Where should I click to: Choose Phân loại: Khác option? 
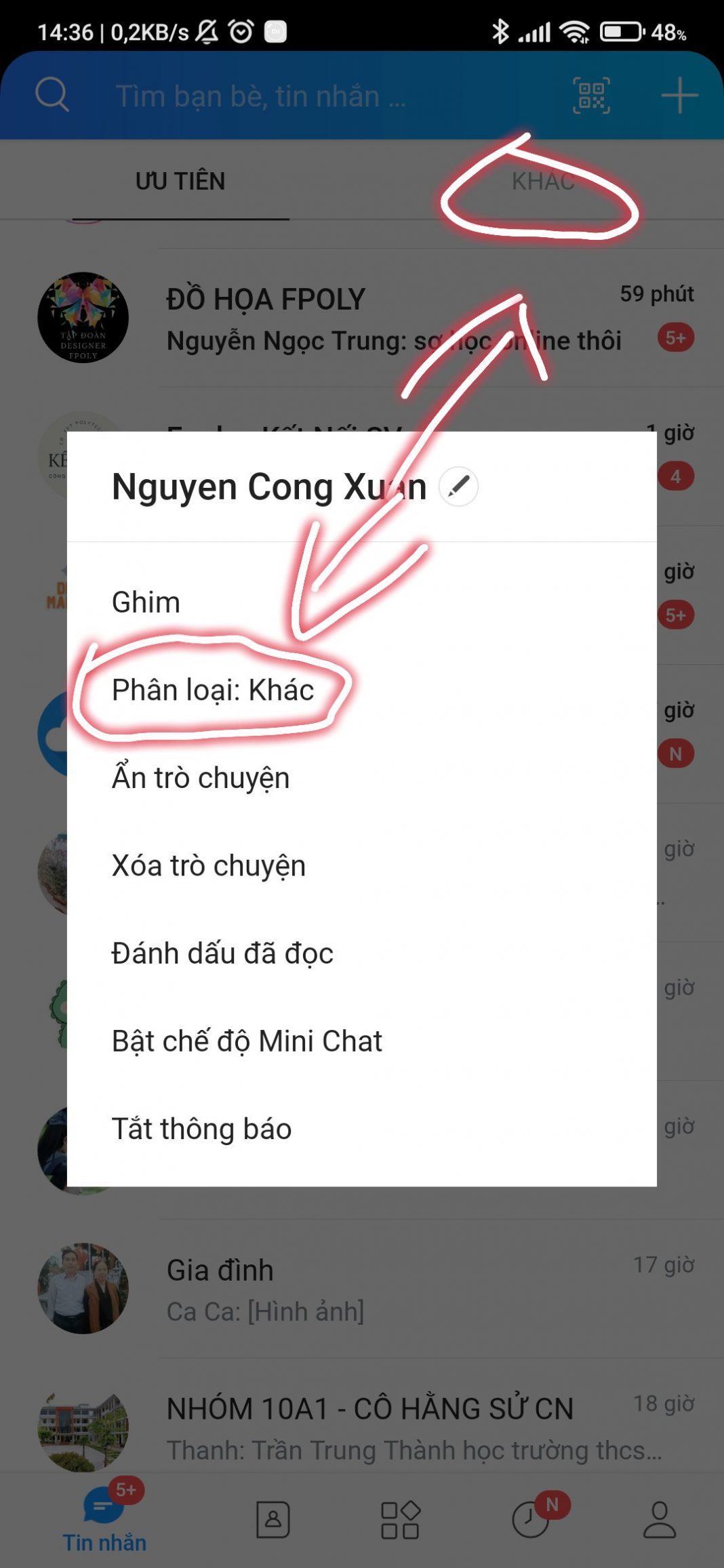(213, 690)
